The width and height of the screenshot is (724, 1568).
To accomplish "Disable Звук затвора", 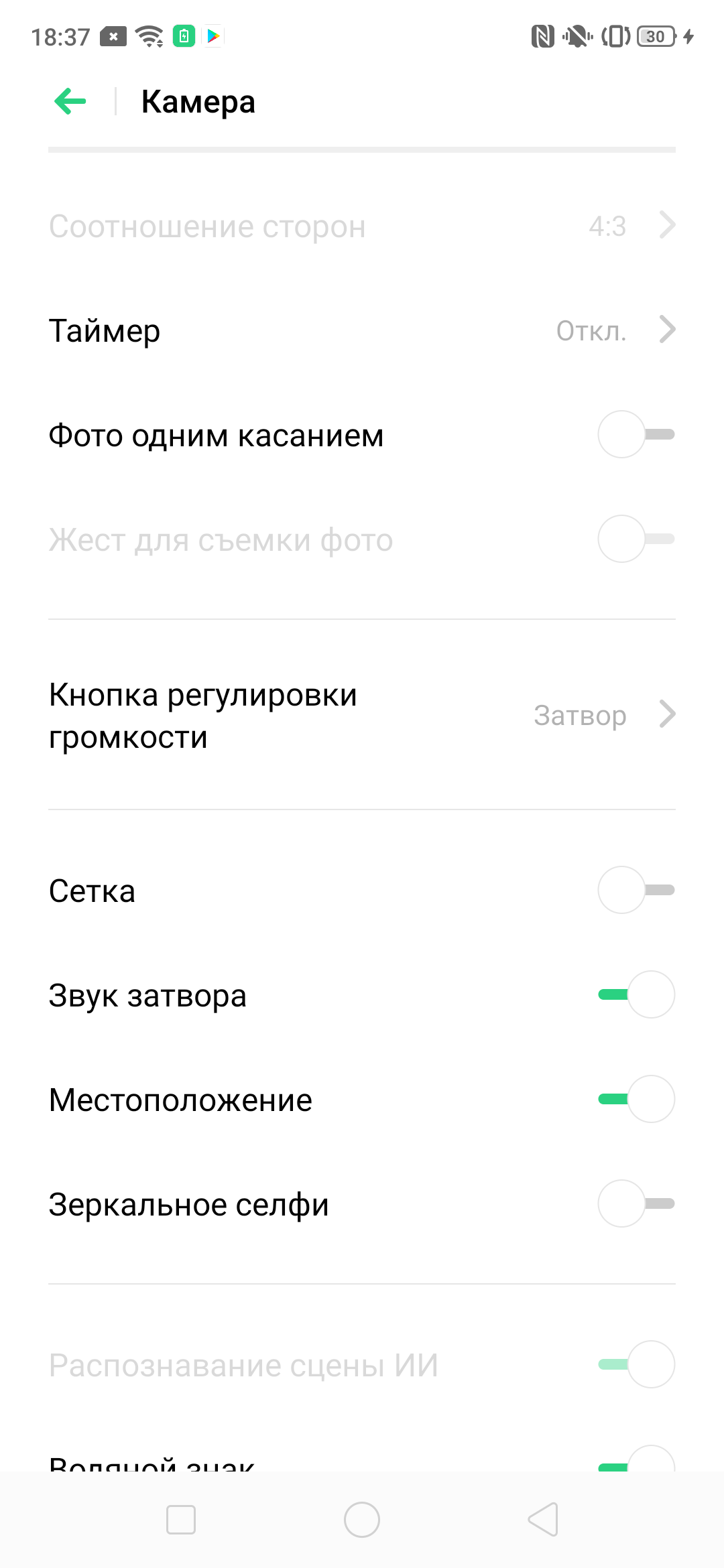I will tap(636, 995).
